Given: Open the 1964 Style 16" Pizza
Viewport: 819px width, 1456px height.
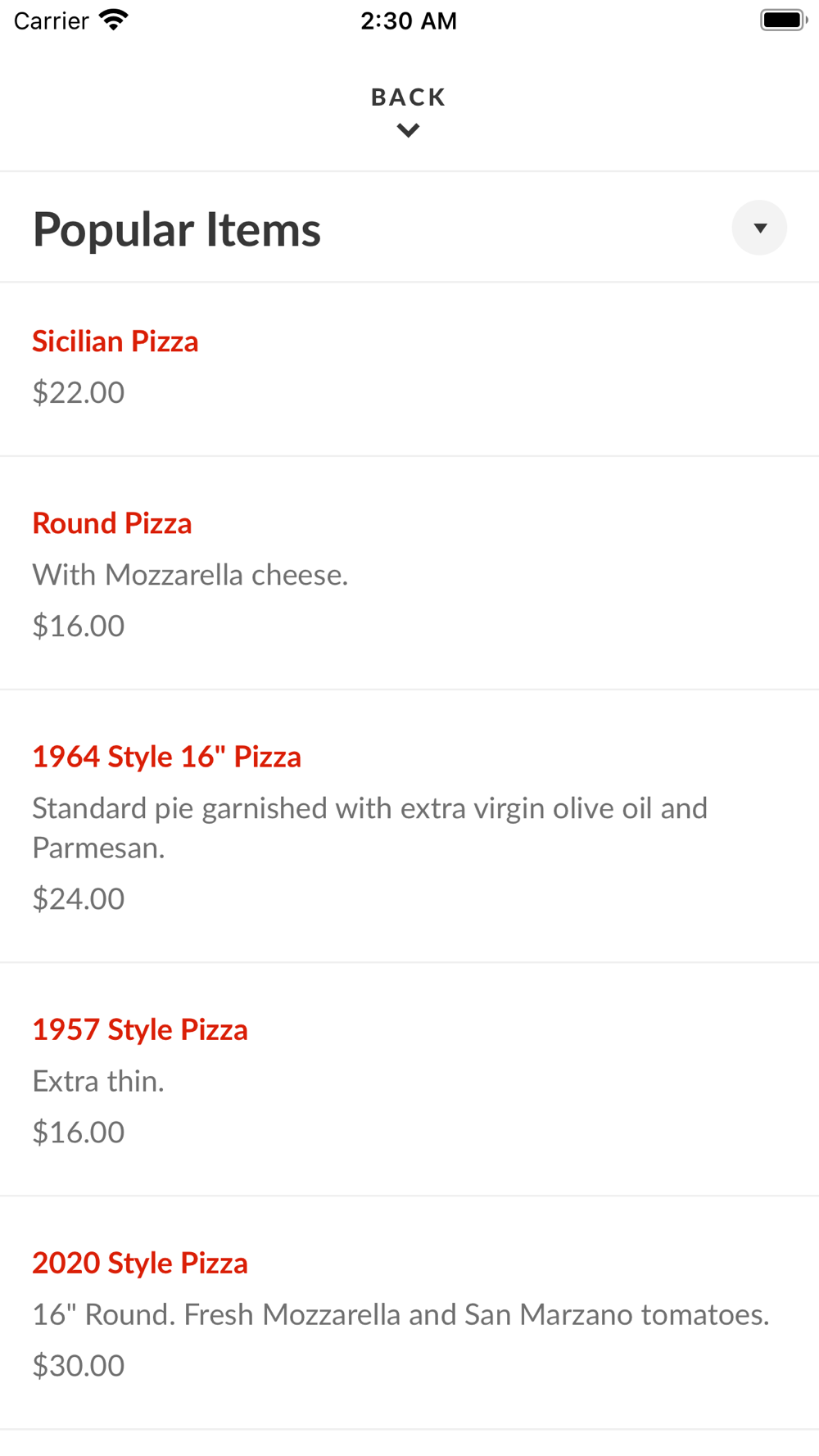Looking at the screenshot, I should coord(409,826).
